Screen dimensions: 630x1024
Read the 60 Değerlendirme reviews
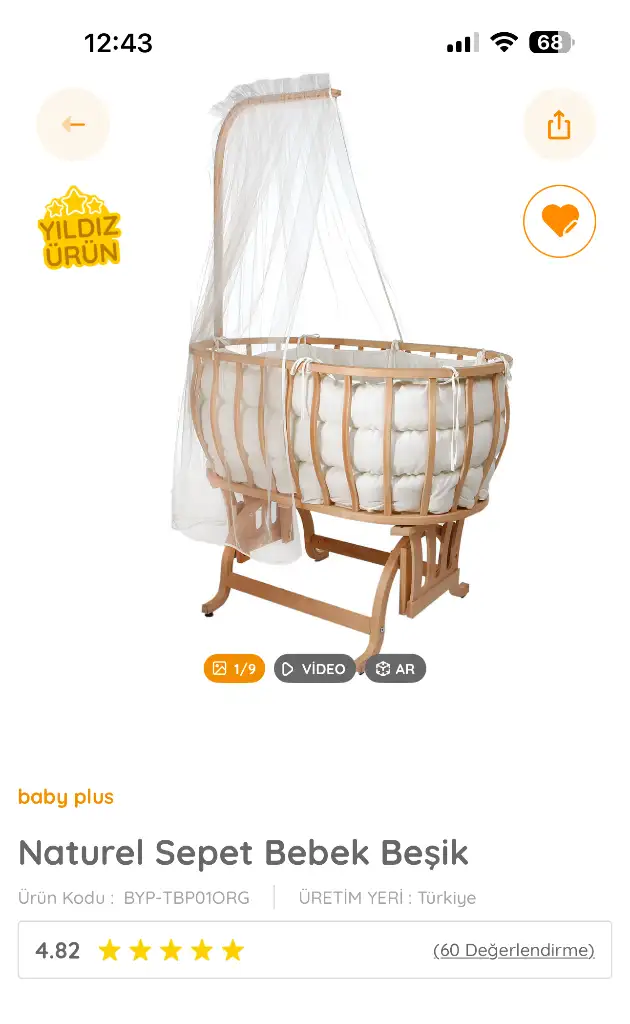pos(514,950)
